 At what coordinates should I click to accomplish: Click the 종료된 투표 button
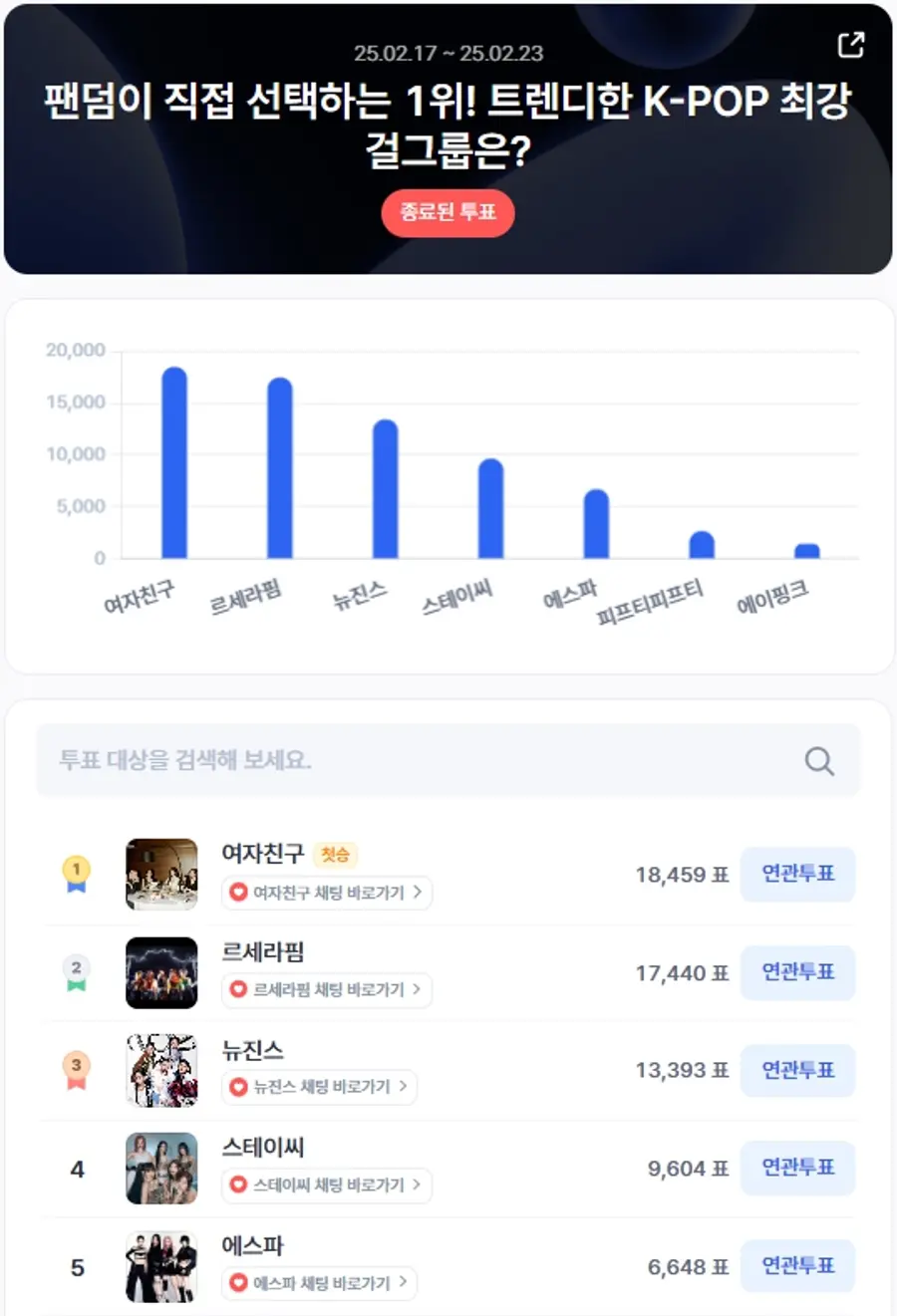click(x=448, y=212)
